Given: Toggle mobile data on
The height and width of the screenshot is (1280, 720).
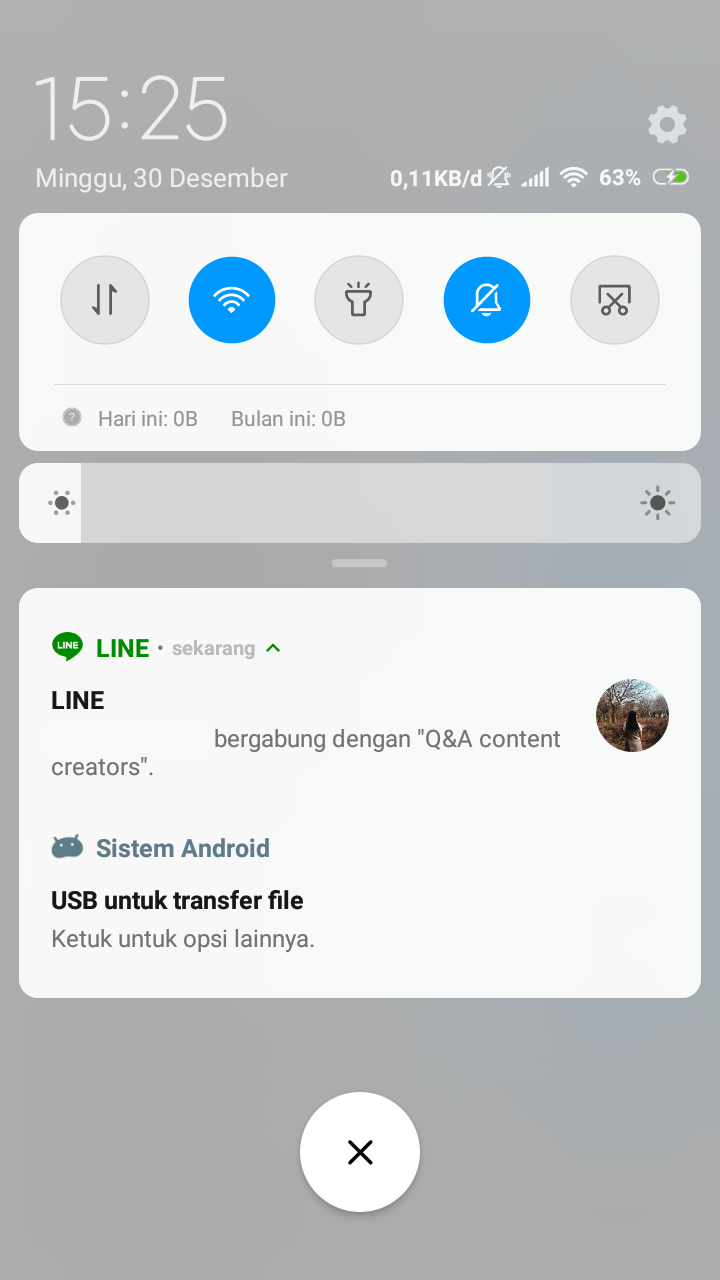Looking at the screenshot, I should [105, 300].
